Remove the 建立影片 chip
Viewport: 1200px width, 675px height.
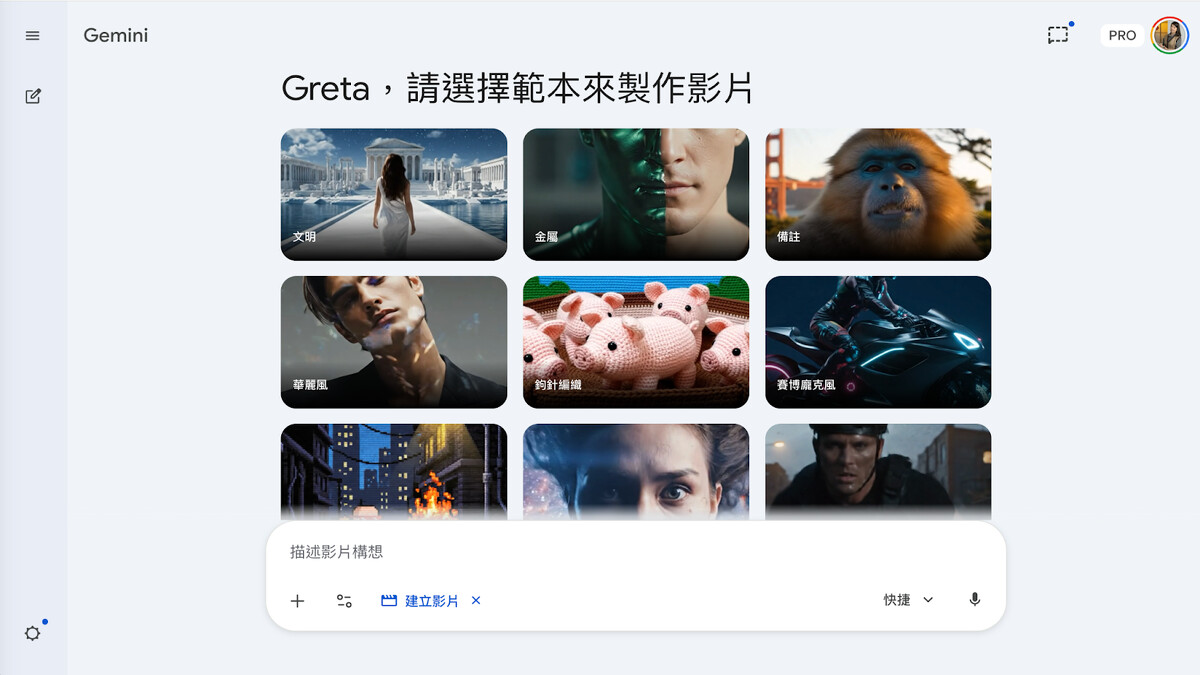point(476,600)
